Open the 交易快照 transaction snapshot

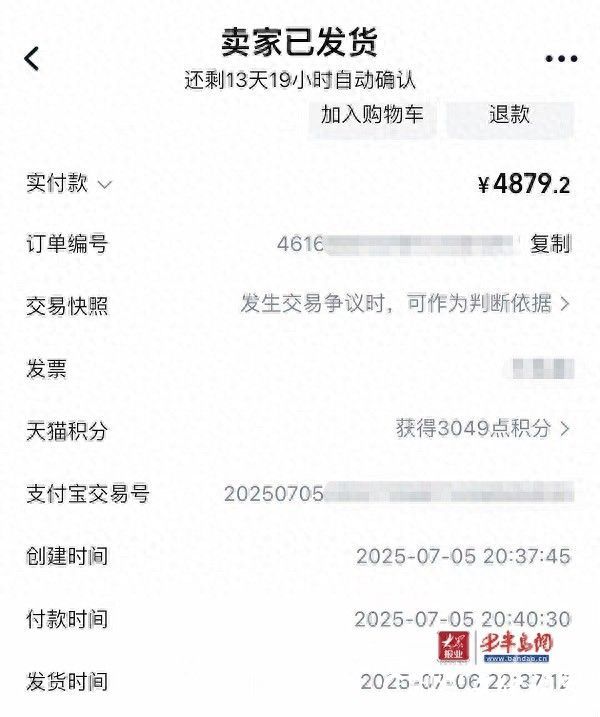405,304
